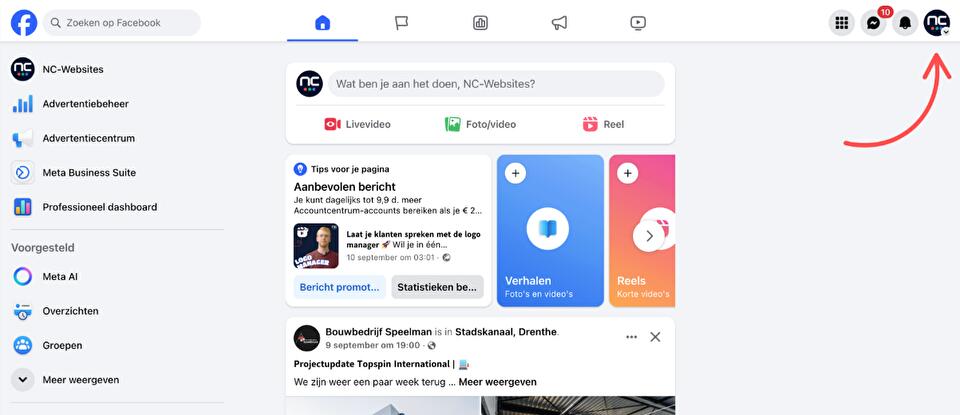Open the Verhalen card
This screenshot has height=415, width=960.
coord(549,230)
